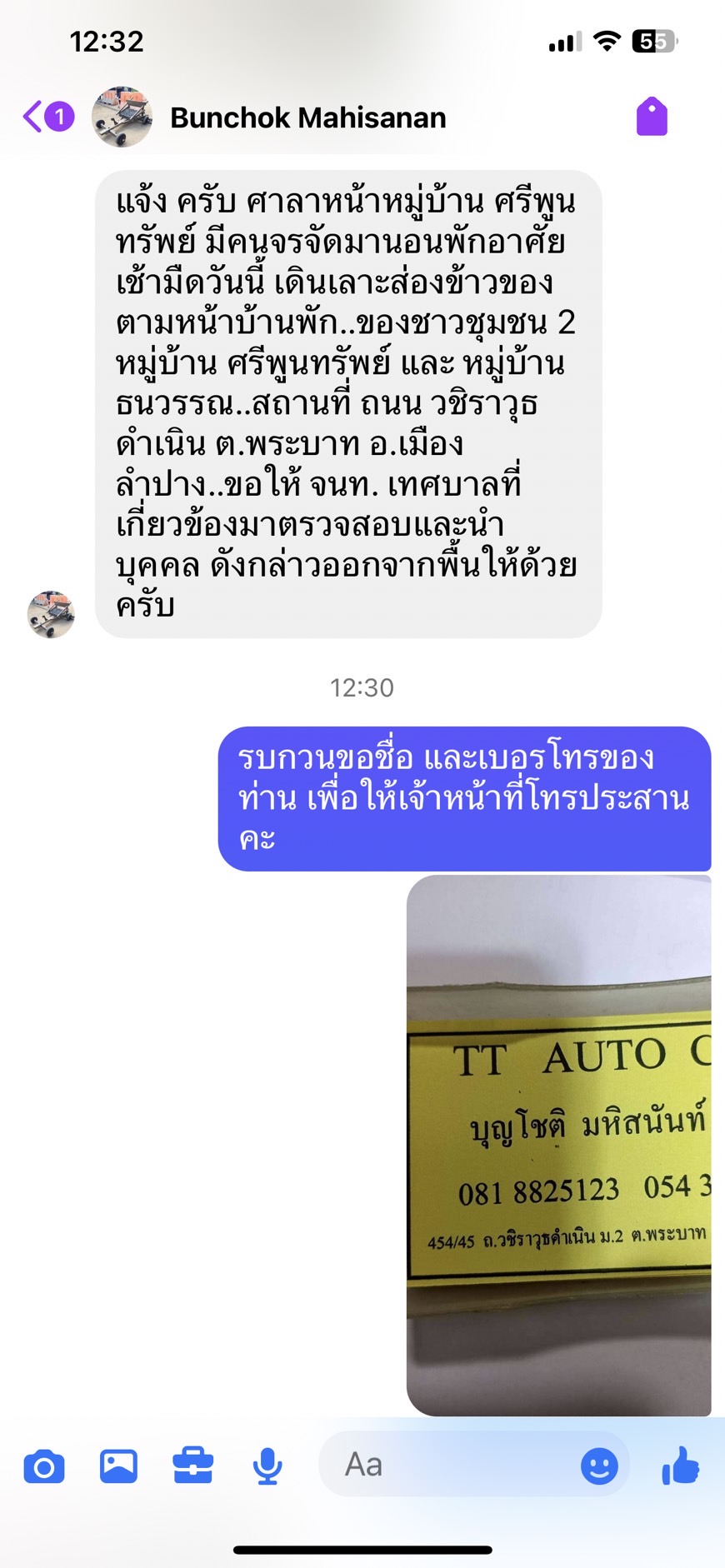This screenshot has width=725, height=1568.
Task: Go back to the chat list
Action: click(33, 117)
